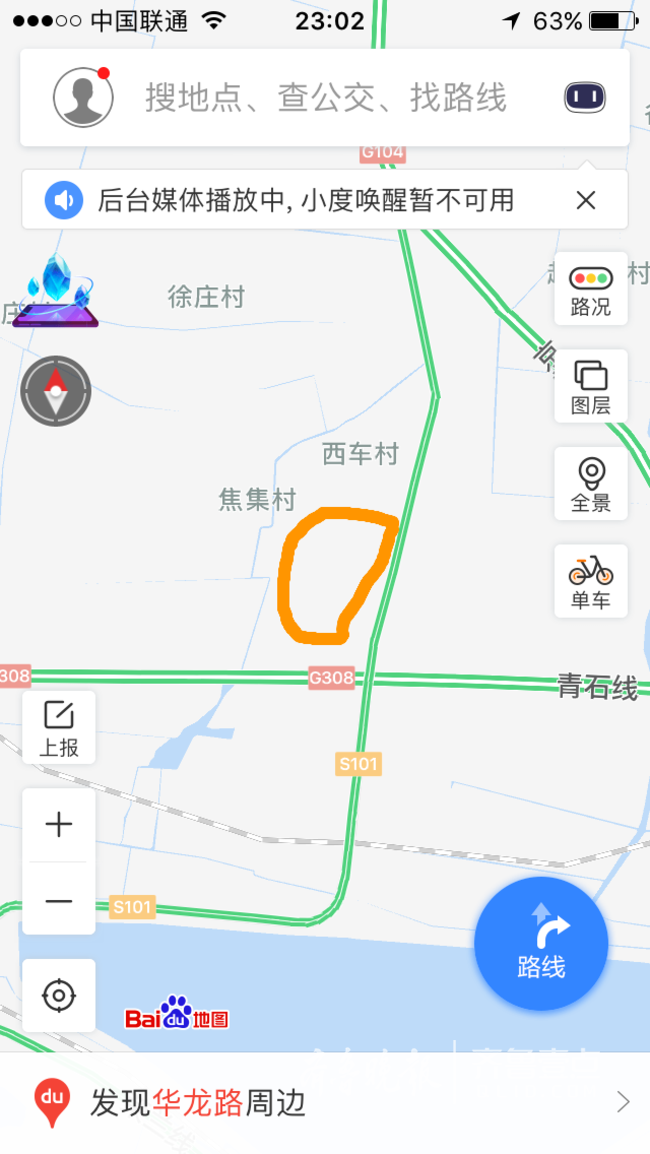Image resolution: width=650 pixels, height=1154 pixels.
Task: Open the crystal promotion icon
Action: 56,293
